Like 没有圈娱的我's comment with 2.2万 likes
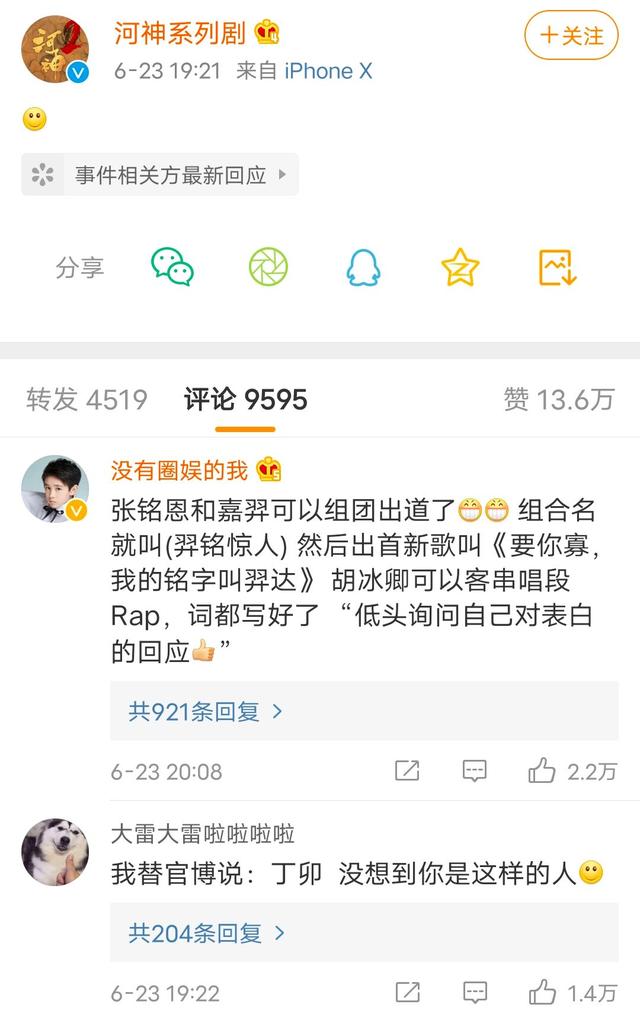 click(543, 770)
